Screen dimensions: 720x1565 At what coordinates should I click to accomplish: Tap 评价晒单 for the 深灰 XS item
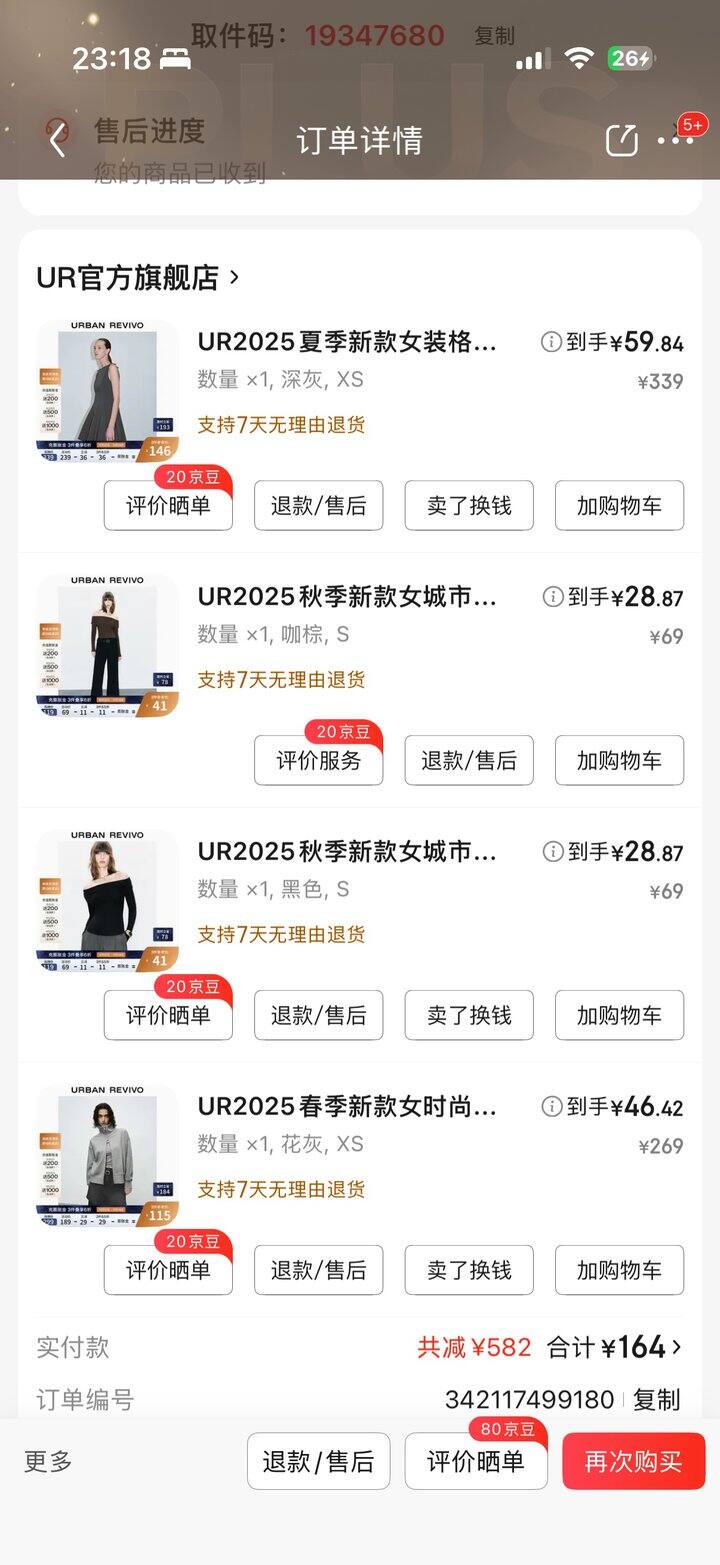pyautogui.click(x=168, y=506)
